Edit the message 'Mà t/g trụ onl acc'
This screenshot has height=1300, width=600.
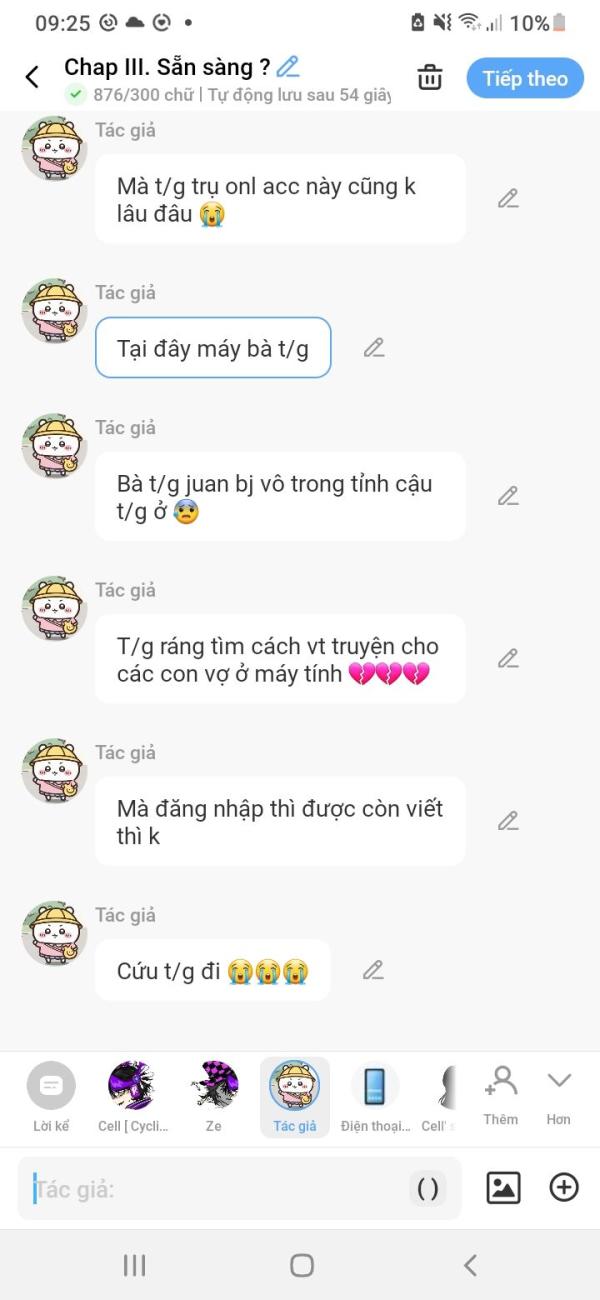508,198
